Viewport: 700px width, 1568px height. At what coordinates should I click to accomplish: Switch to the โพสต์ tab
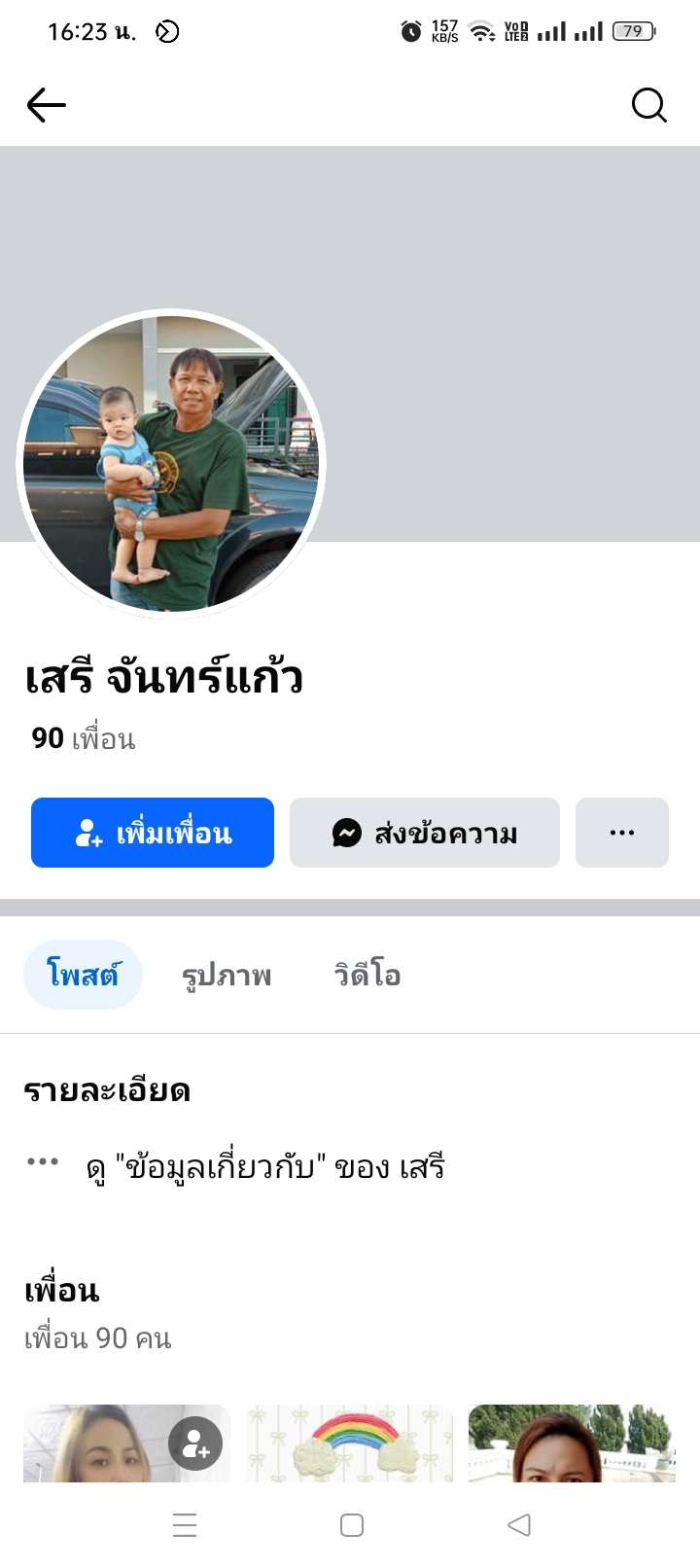click(83, 975)
